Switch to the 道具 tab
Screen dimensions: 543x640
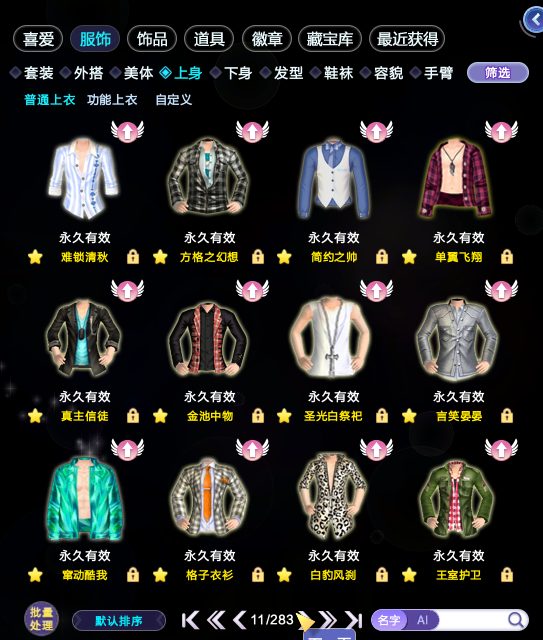pos(209,39)
